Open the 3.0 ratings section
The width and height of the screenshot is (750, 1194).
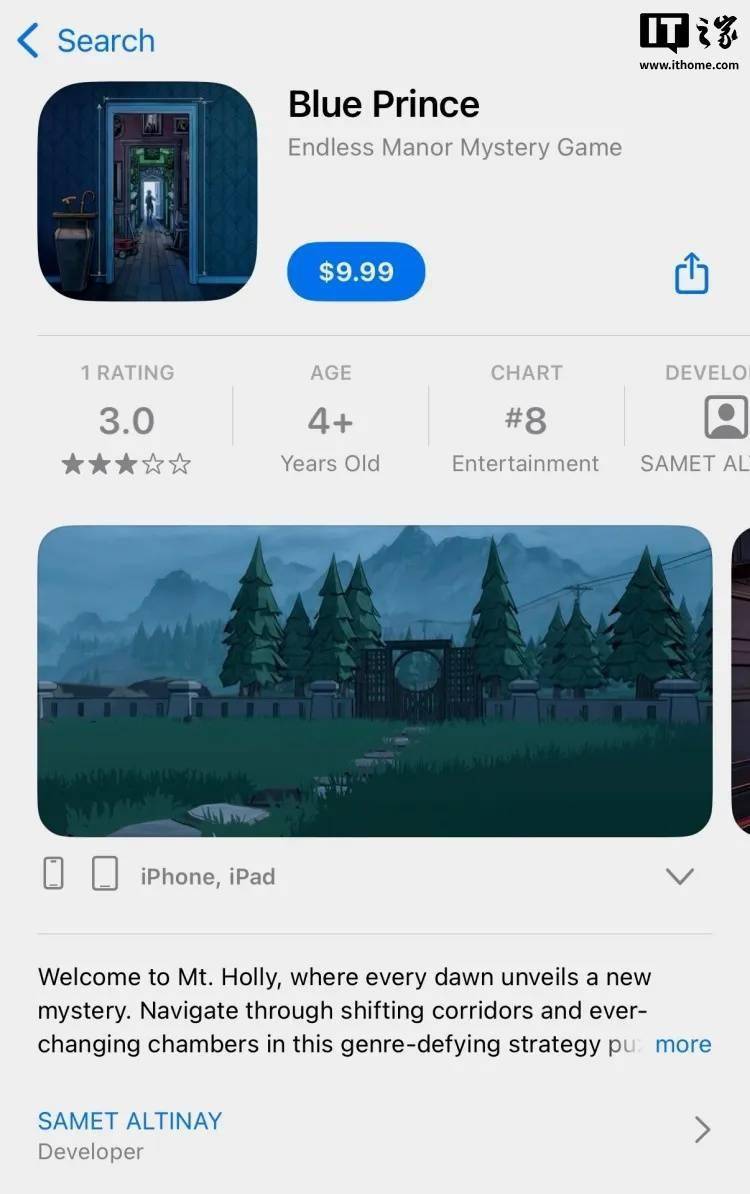pyautogui.click(x=126, y=422)
